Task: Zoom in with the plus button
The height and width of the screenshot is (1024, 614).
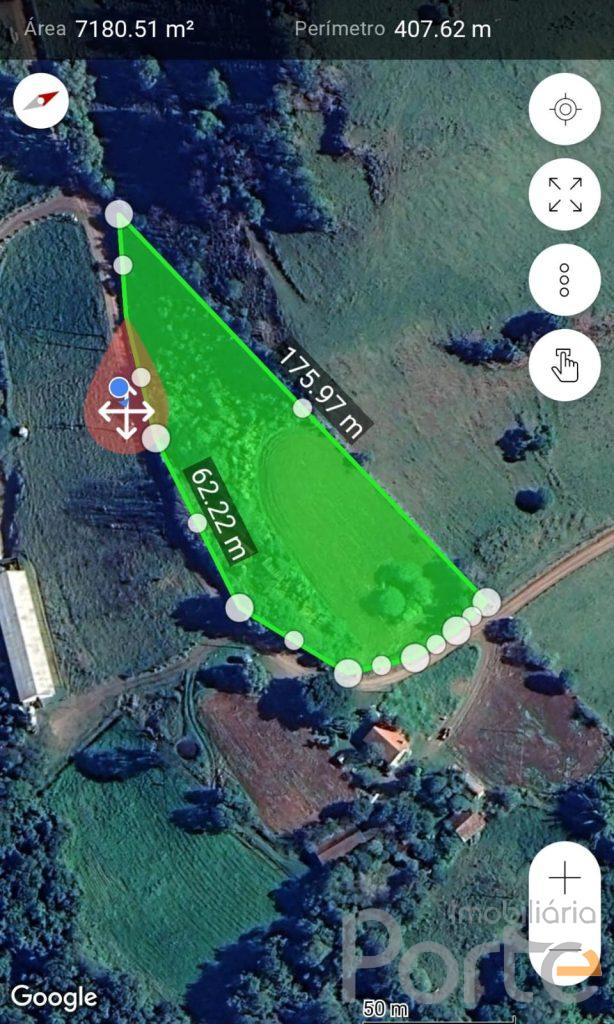Action: [x=564, y=879]
